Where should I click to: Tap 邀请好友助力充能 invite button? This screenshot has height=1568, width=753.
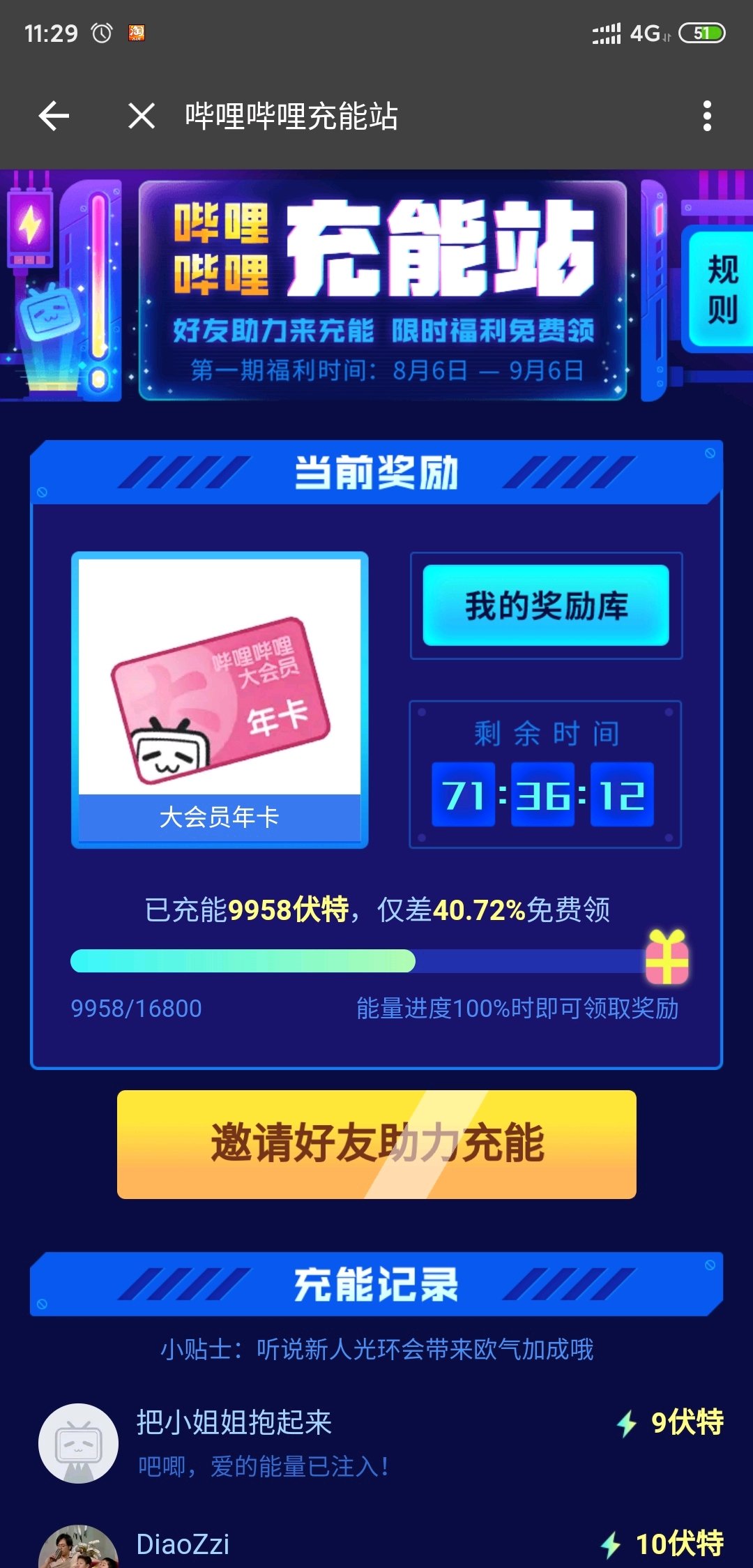[376, 1144]
